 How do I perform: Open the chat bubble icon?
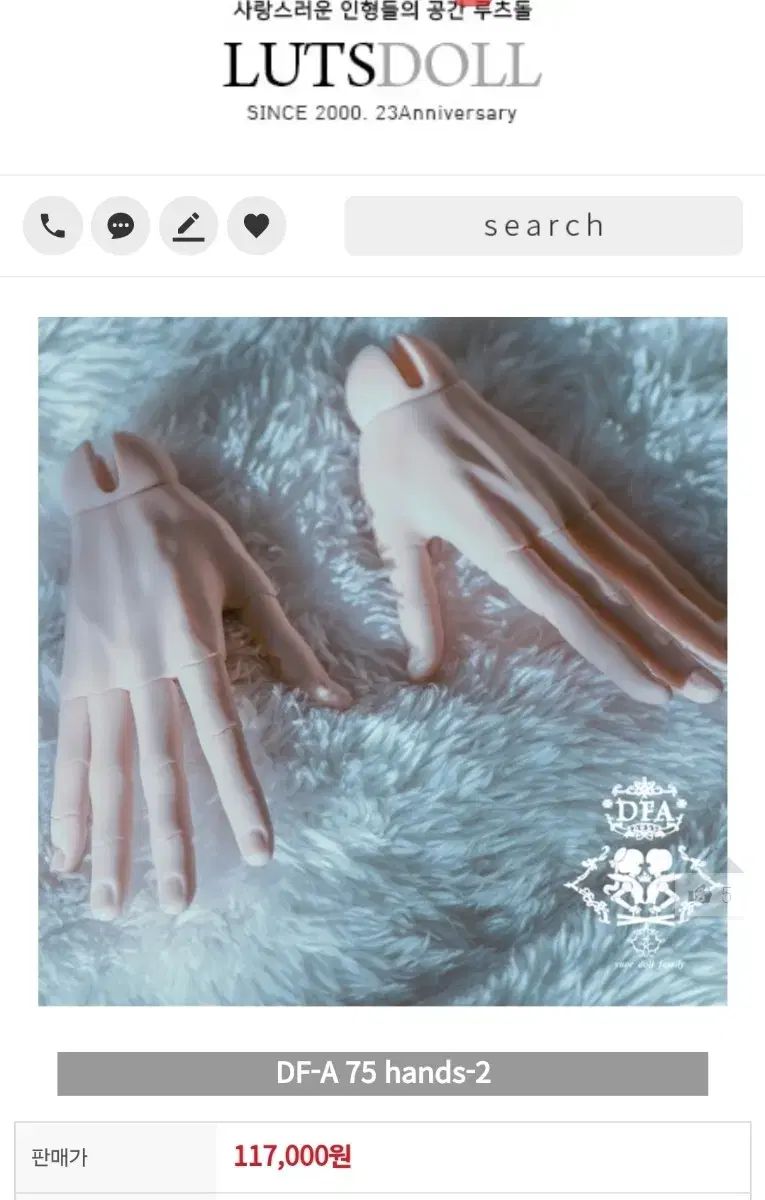[x=121, y=226]
